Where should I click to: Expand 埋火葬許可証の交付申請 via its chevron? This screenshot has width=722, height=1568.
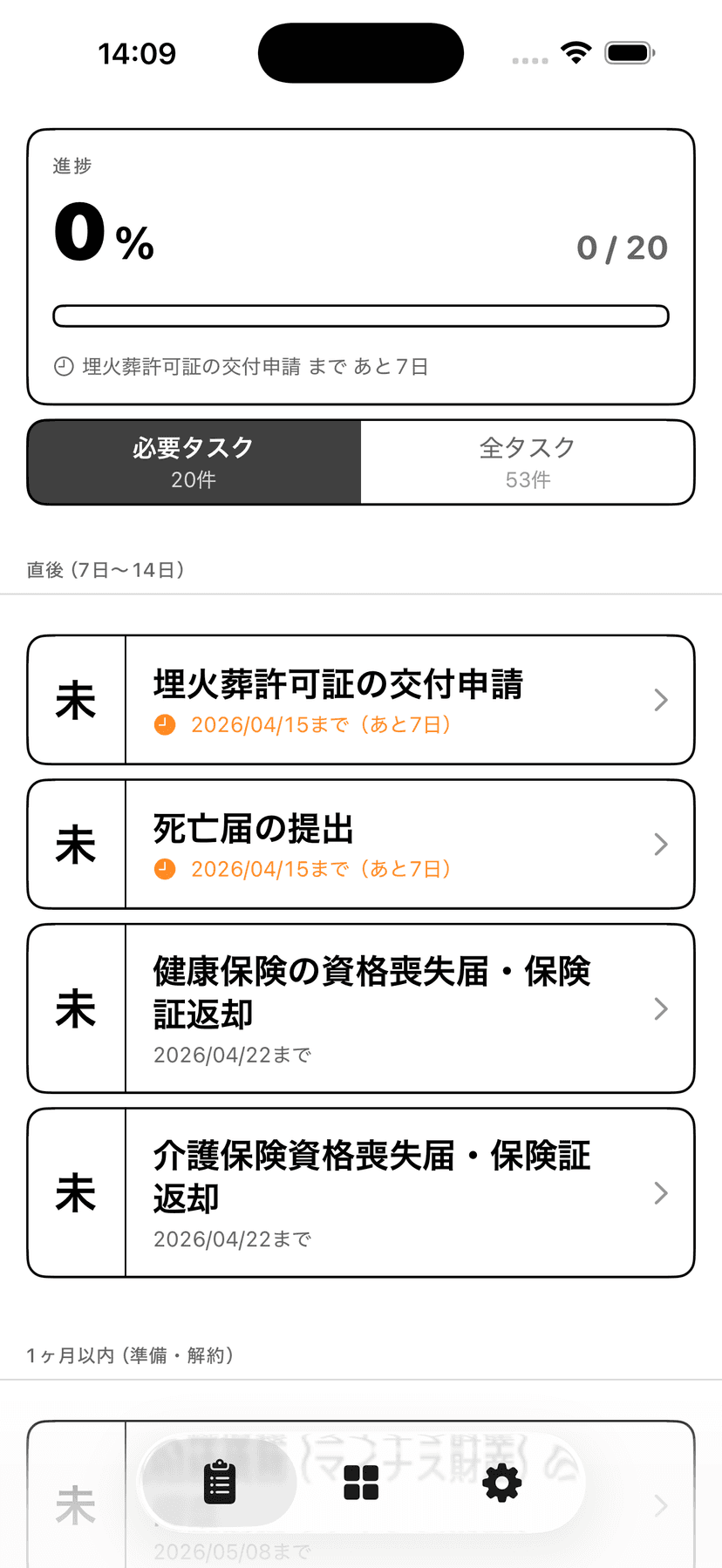click(x=660, y=699)
